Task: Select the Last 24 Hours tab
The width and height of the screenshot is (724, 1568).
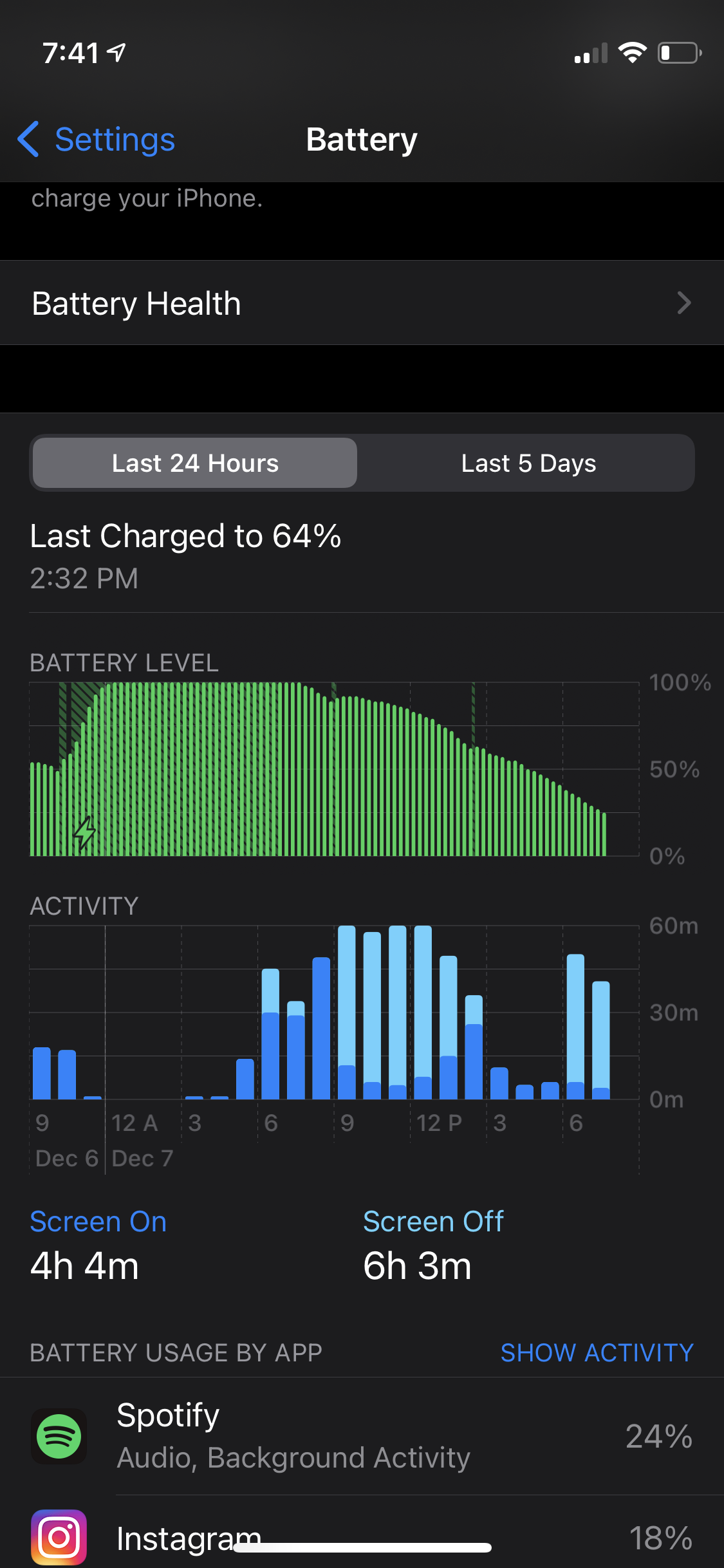Action: [x=194, y=463]
